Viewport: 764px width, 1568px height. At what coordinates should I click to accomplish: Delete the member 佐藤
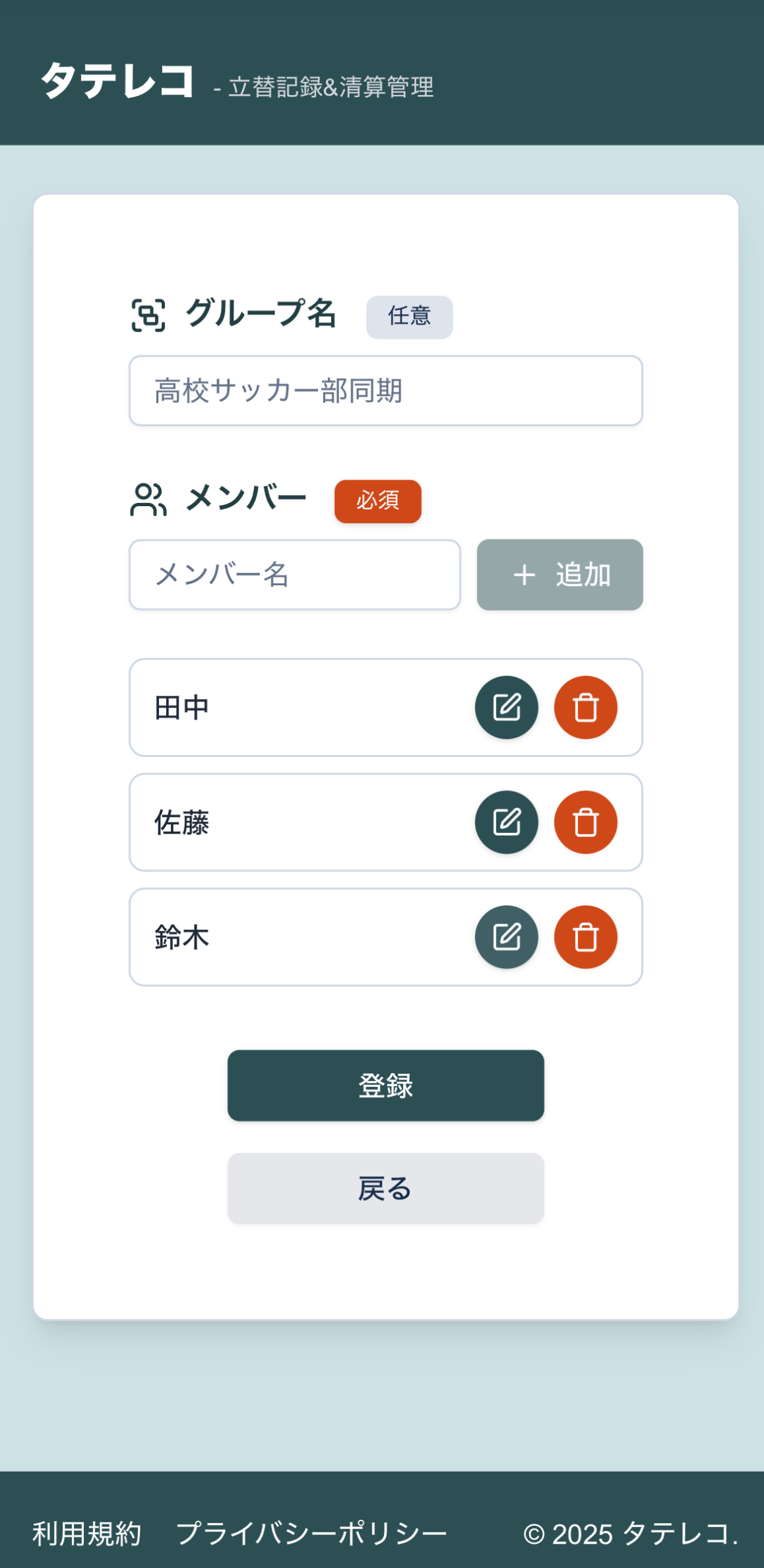(586, 822)
